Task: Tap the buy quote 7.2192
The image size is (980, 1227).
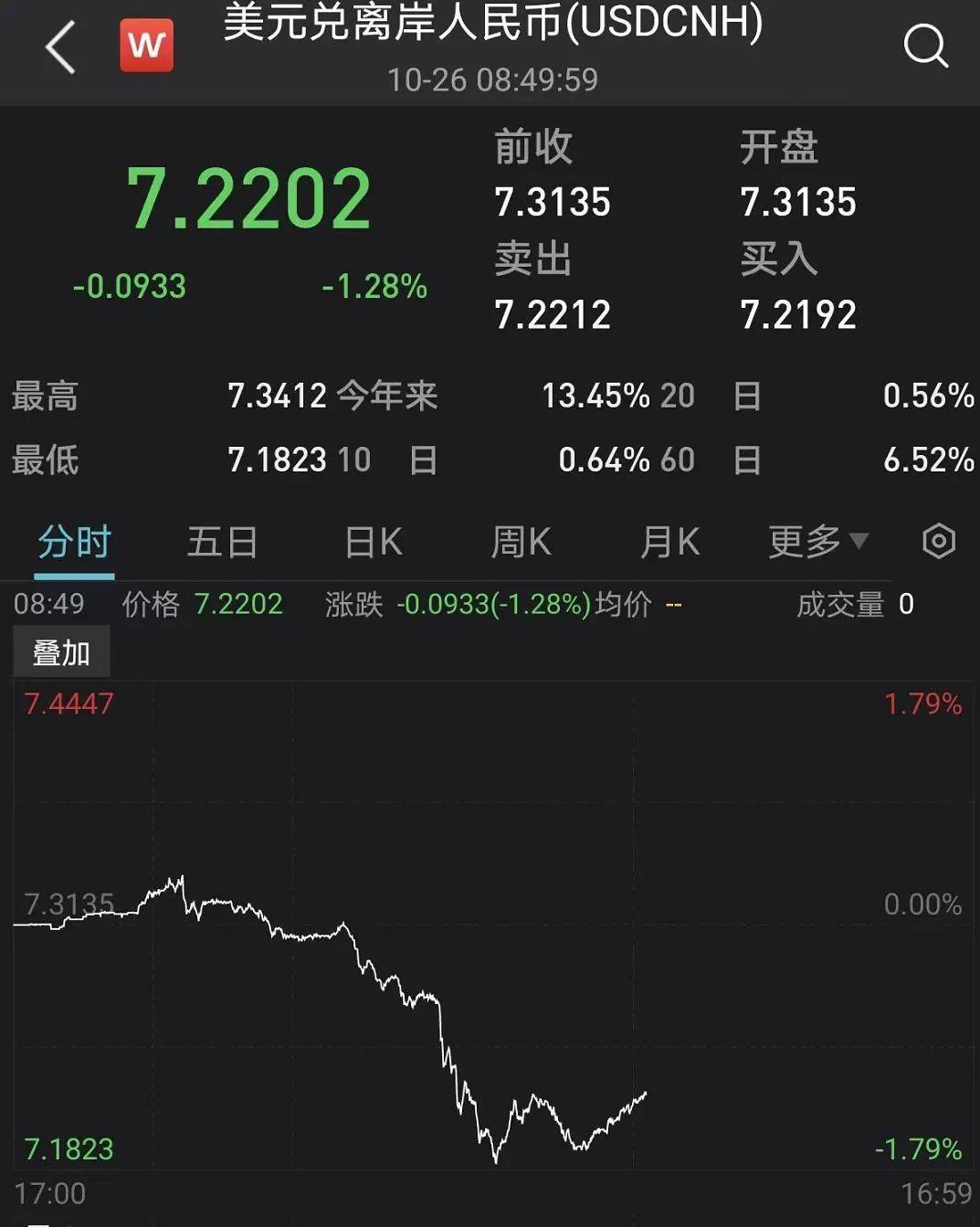Action: (798, 314)
